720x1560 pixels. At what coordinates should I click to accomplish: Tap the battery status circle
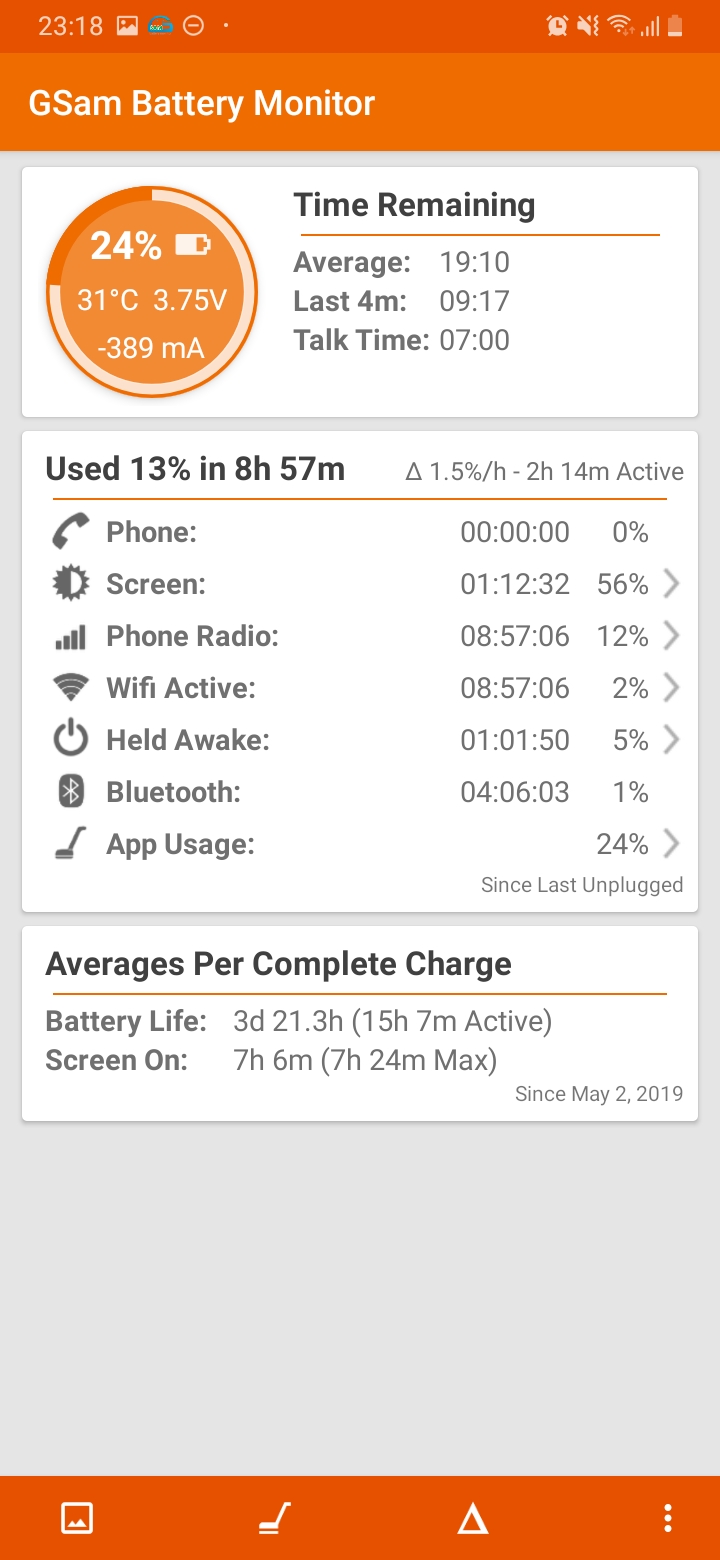(x=152, y=293)
